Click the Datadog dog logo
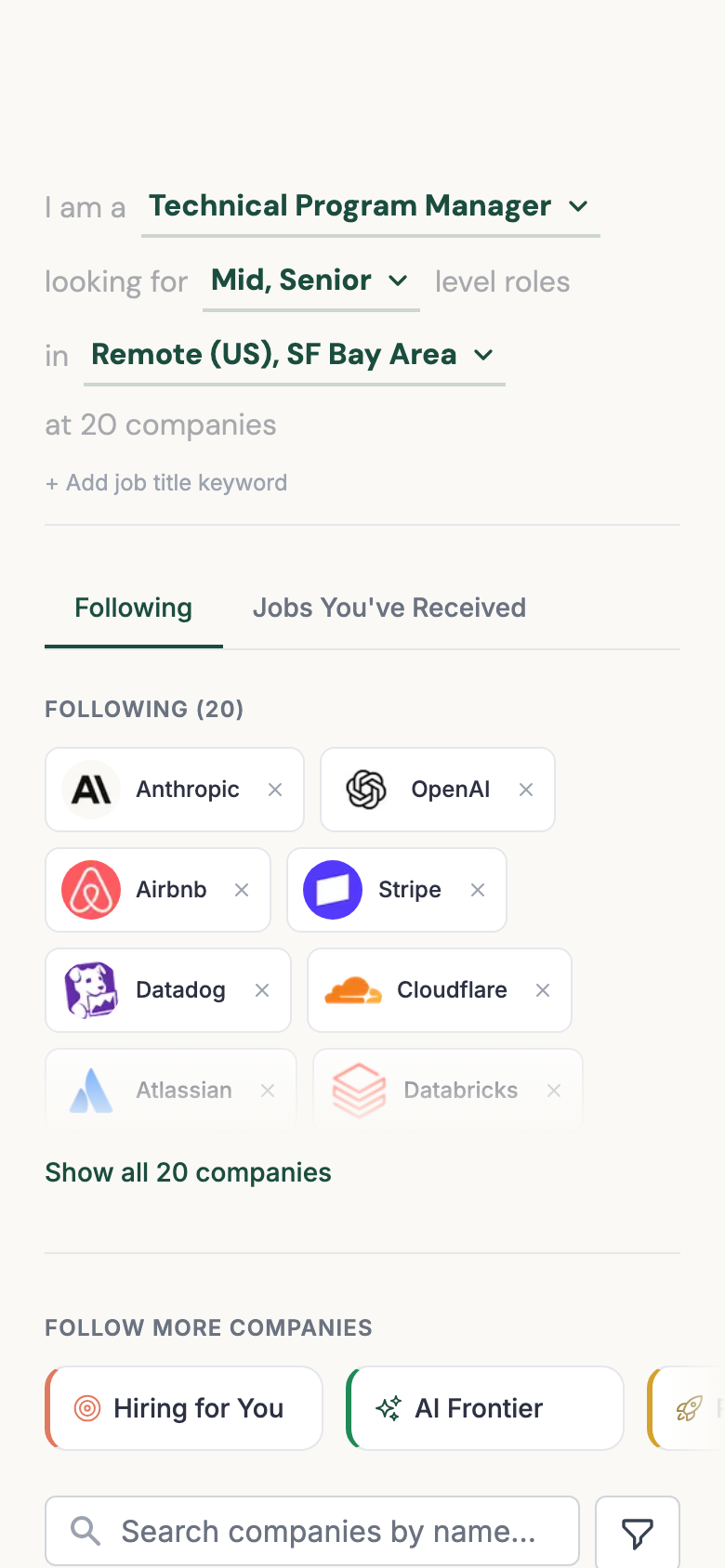 click(89, 989)
